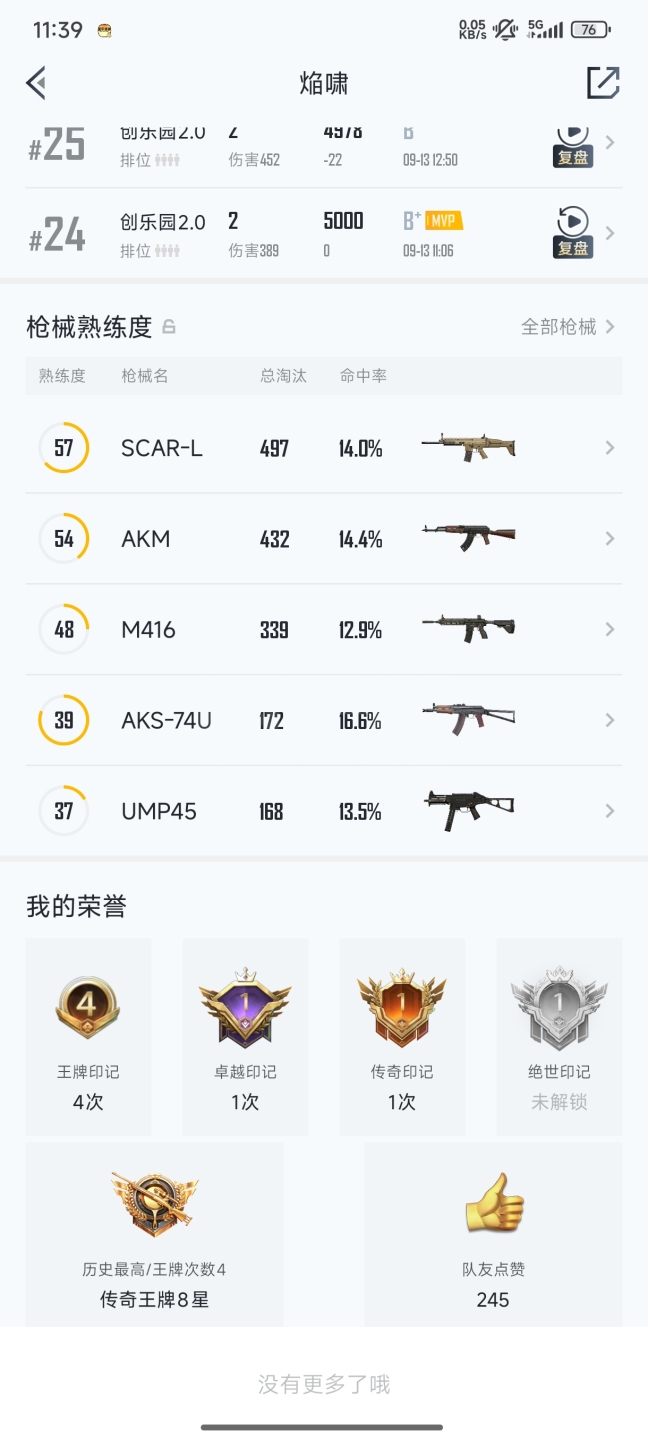Open the 卓越印记 honor card

click(245, 1036)
